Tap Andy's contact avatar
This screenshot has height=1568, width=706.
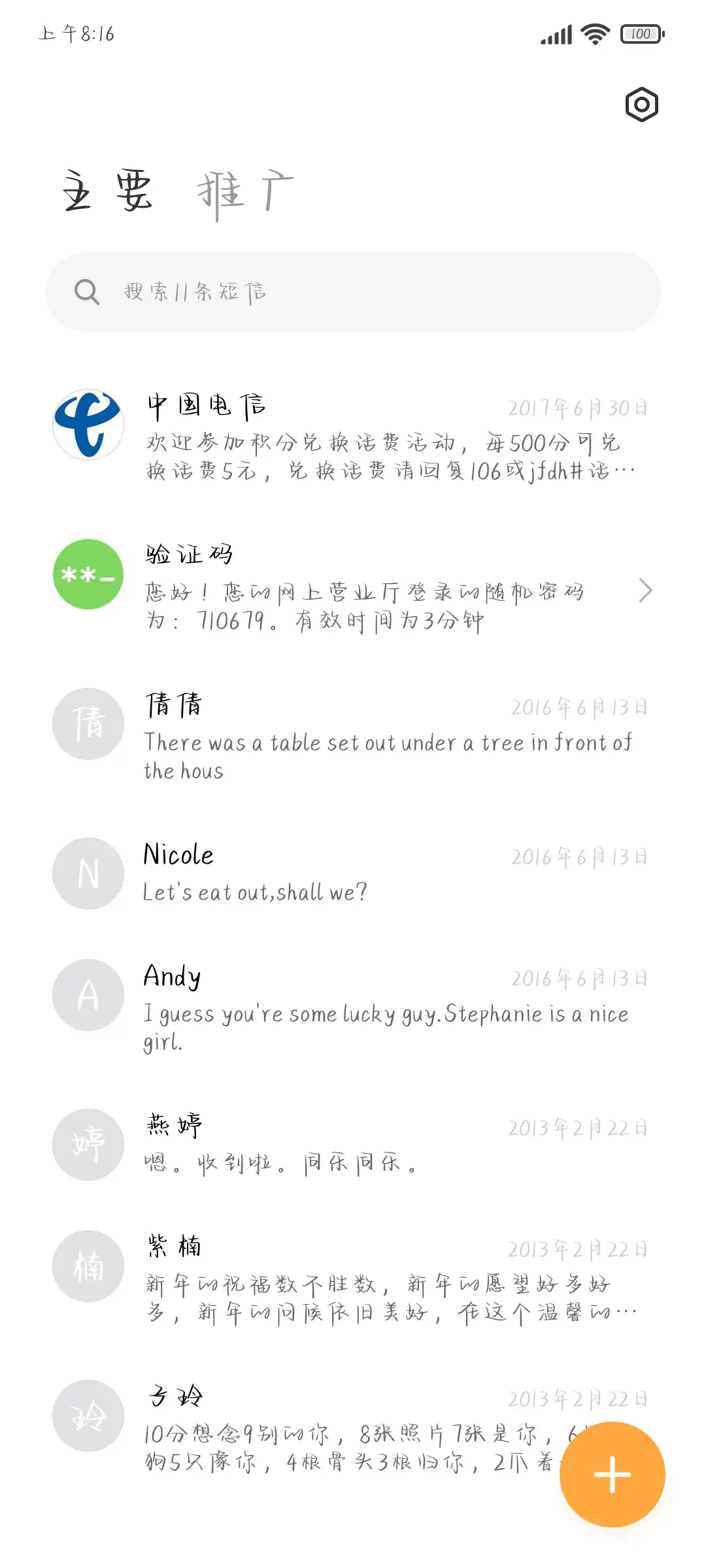click(88, 994)
